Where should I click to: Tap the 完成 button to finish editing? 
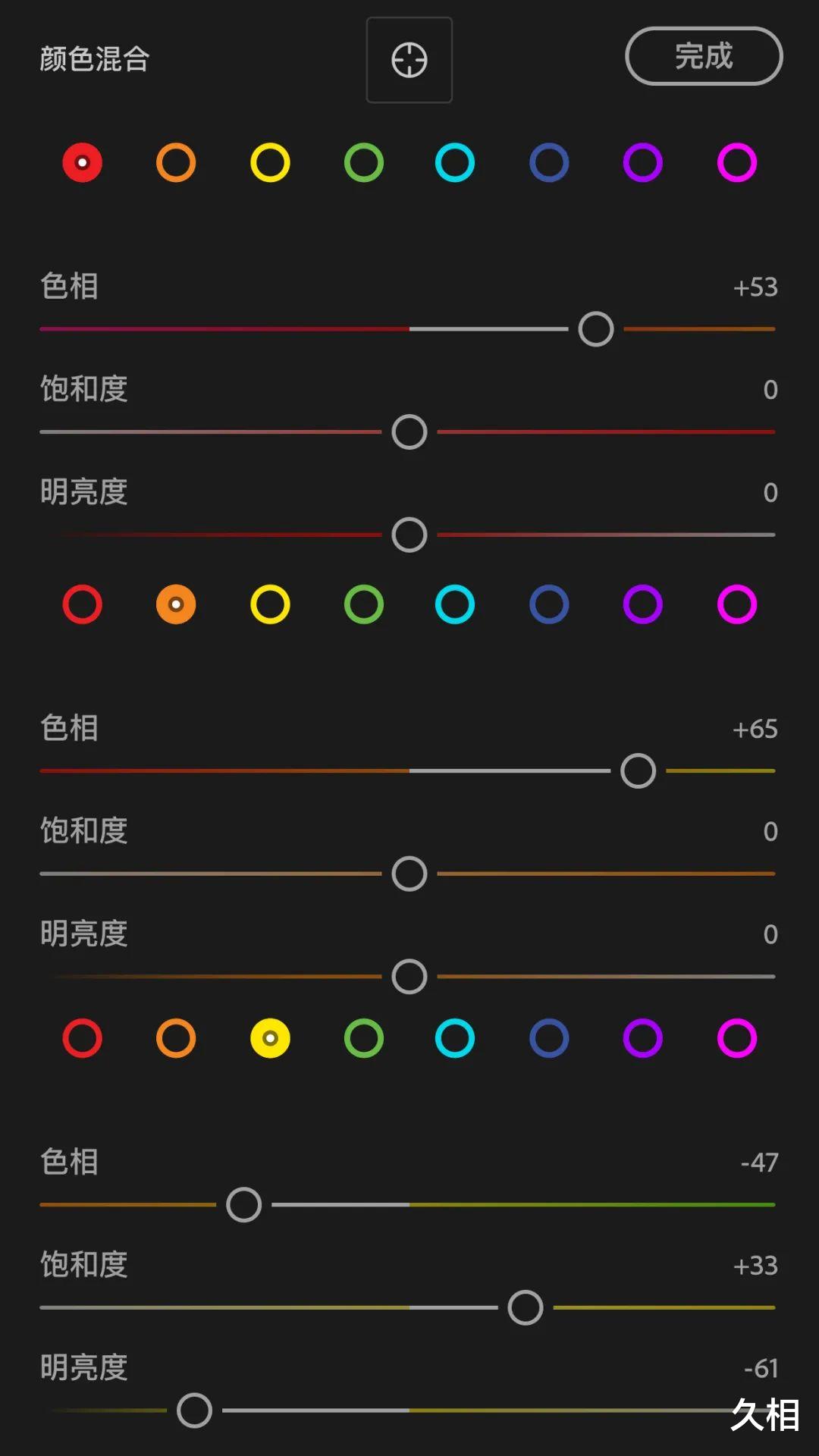point(702,55)
